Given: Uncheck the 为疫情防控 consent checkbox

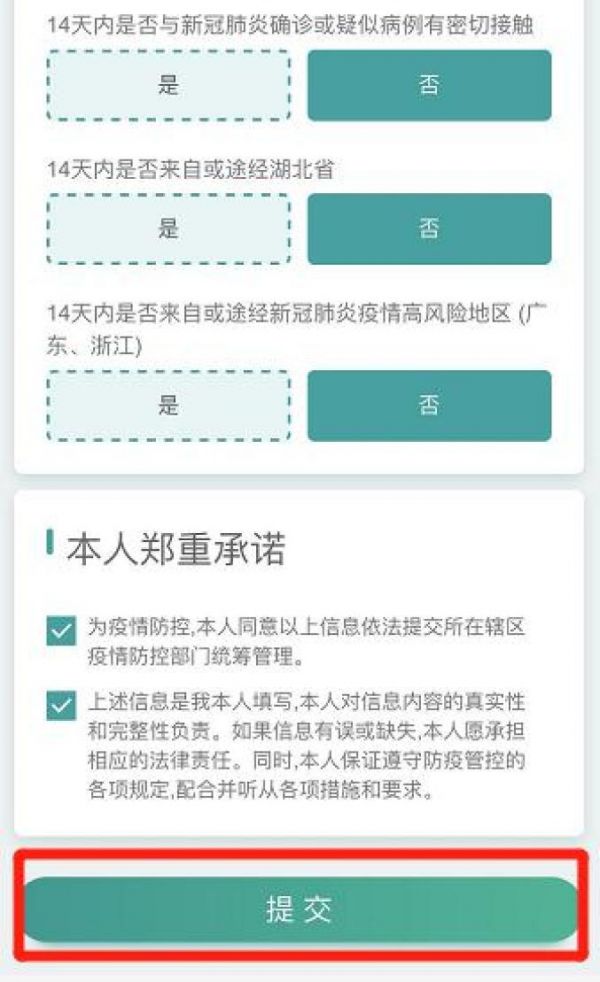Looking at the screenshot, I should (61, 631).
